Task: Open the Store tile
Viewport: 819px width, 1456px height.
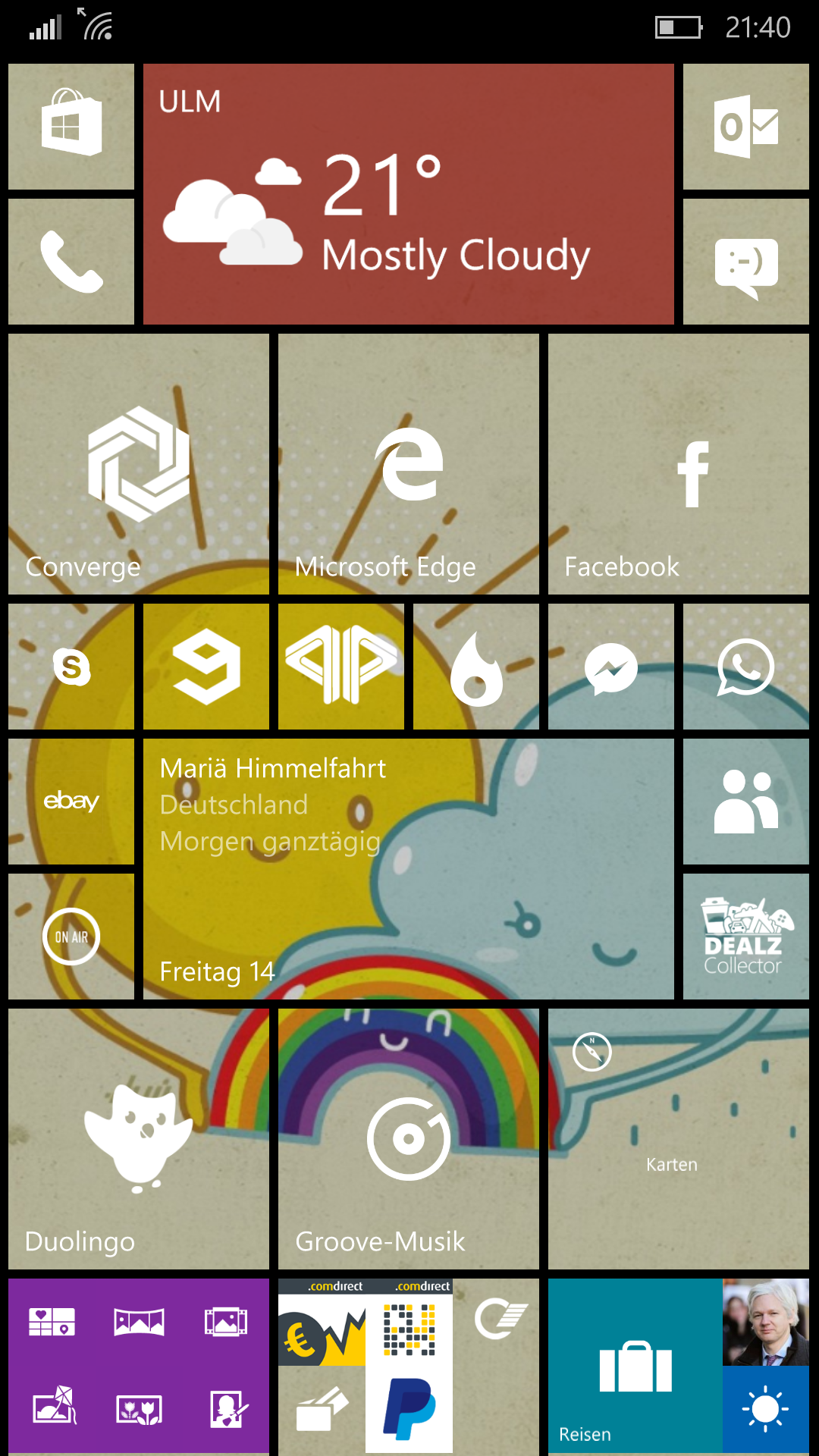Action: pos(71,127)
